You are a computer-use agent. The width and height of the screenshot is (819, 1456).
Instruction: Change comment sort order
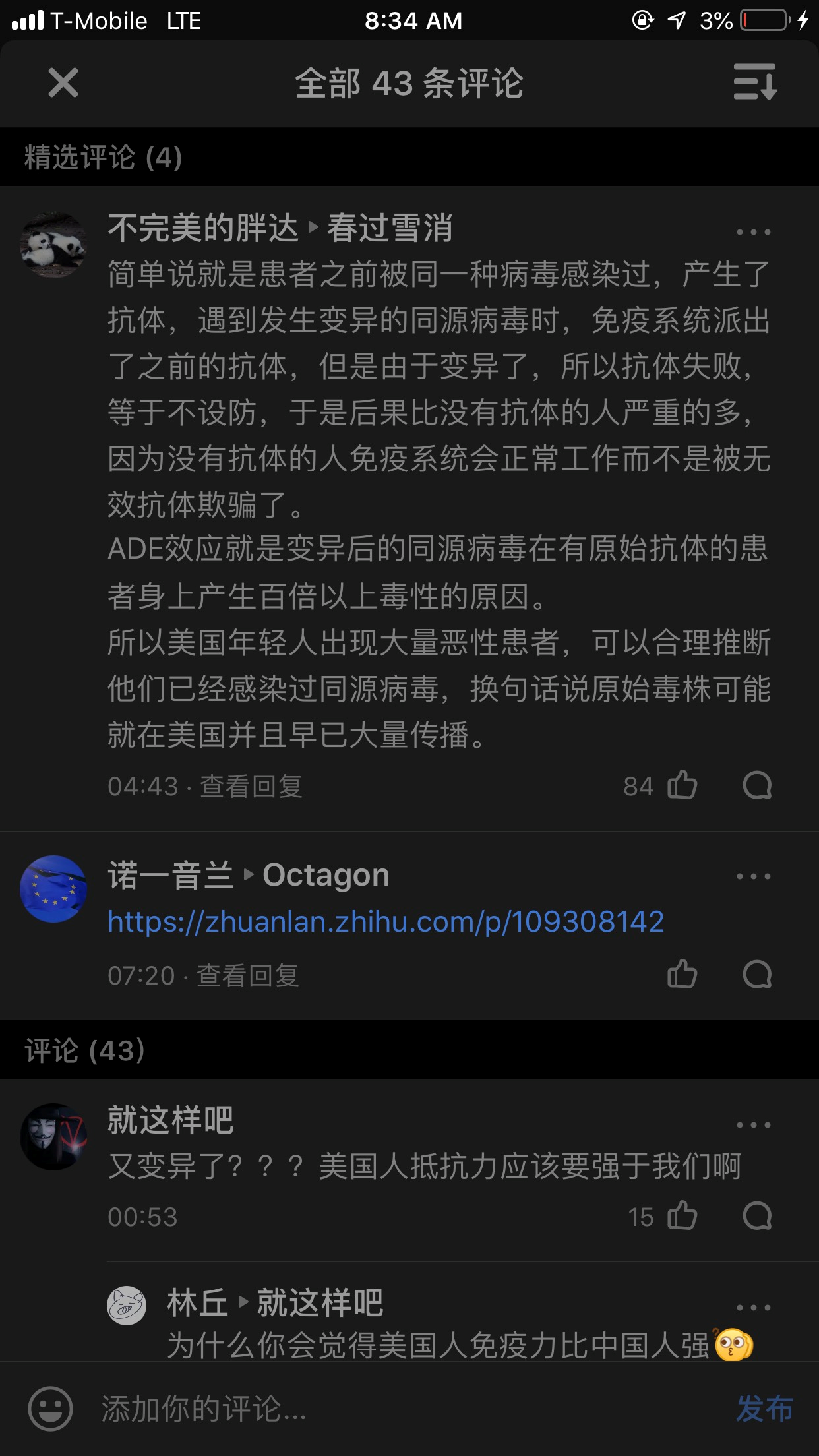coord(756,82)
